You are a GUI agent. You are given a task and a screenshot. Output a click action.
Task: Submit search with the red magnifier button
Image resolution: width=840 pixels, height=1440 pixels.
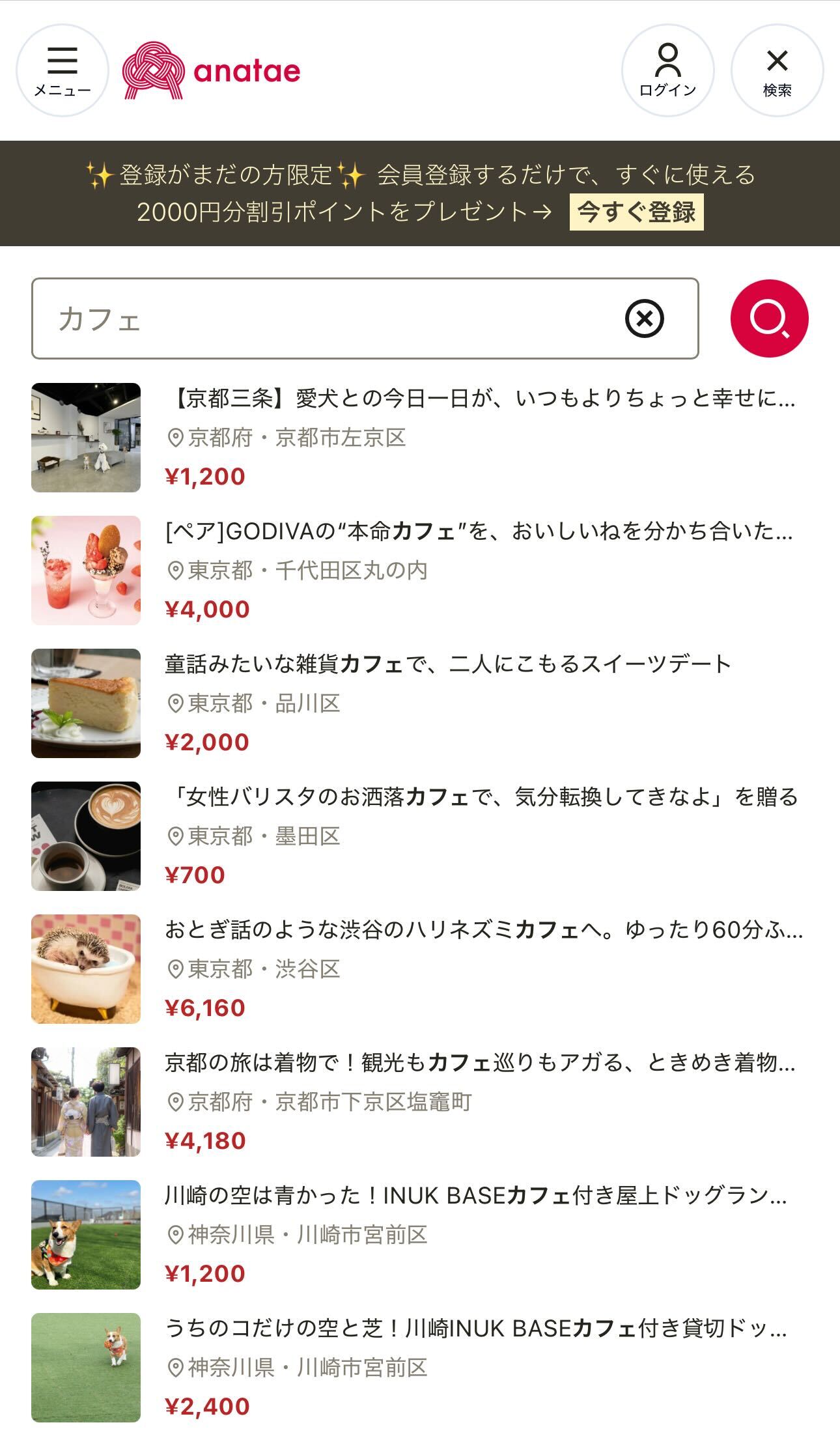tap(769, 318)
